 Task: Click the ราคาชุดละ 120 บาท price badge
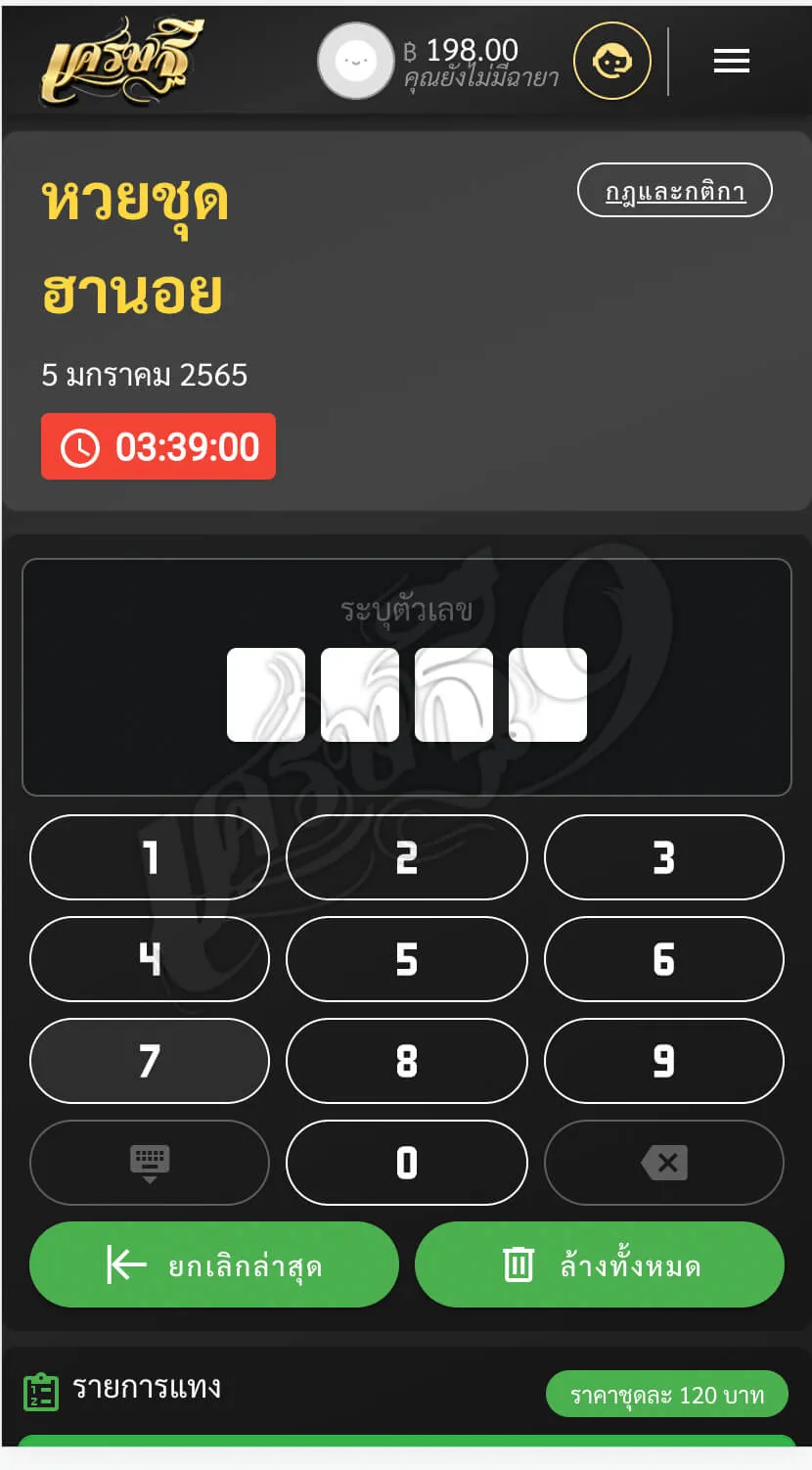666,1395
